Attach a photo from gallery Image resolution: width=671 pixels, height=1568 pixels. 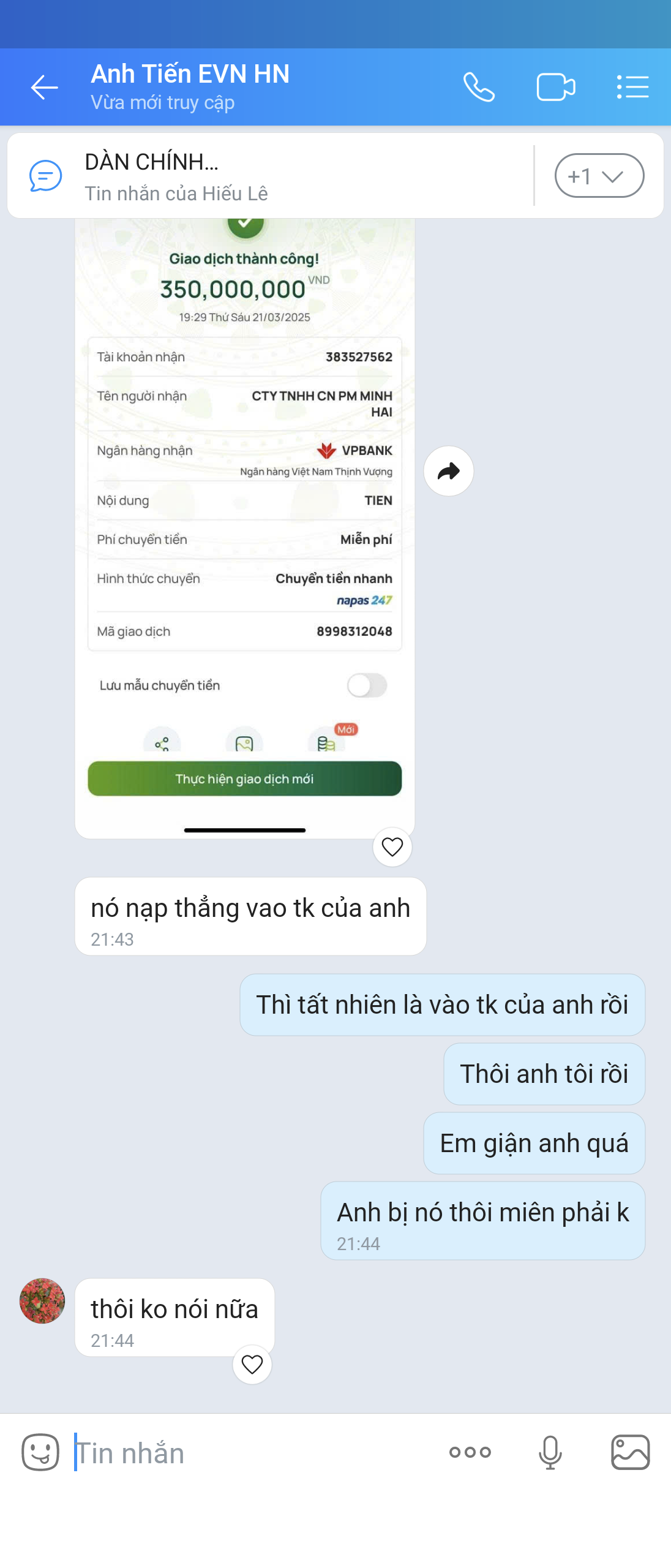630,1452
